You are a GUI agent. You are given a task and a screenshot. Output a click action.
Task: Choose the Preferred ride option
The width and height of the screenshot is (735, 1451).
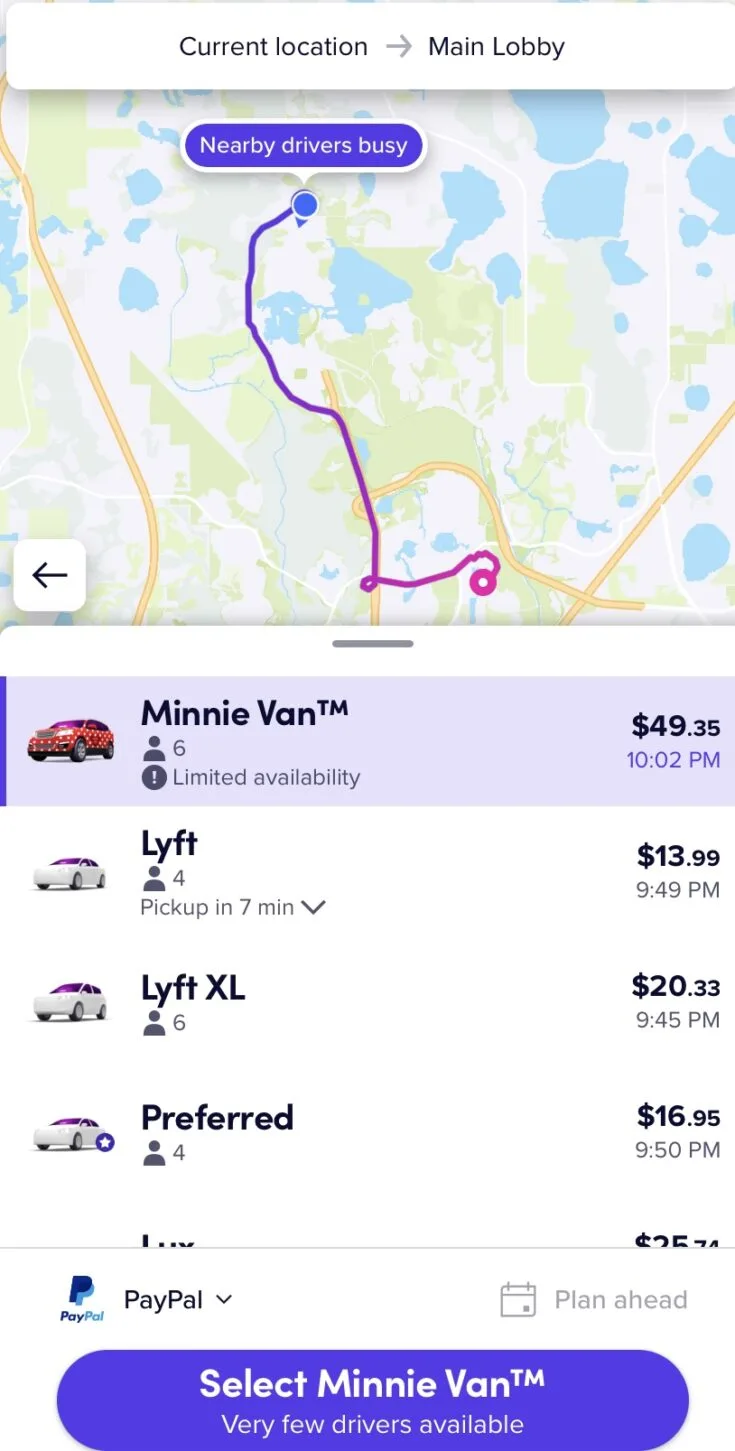pos(367,1132)
